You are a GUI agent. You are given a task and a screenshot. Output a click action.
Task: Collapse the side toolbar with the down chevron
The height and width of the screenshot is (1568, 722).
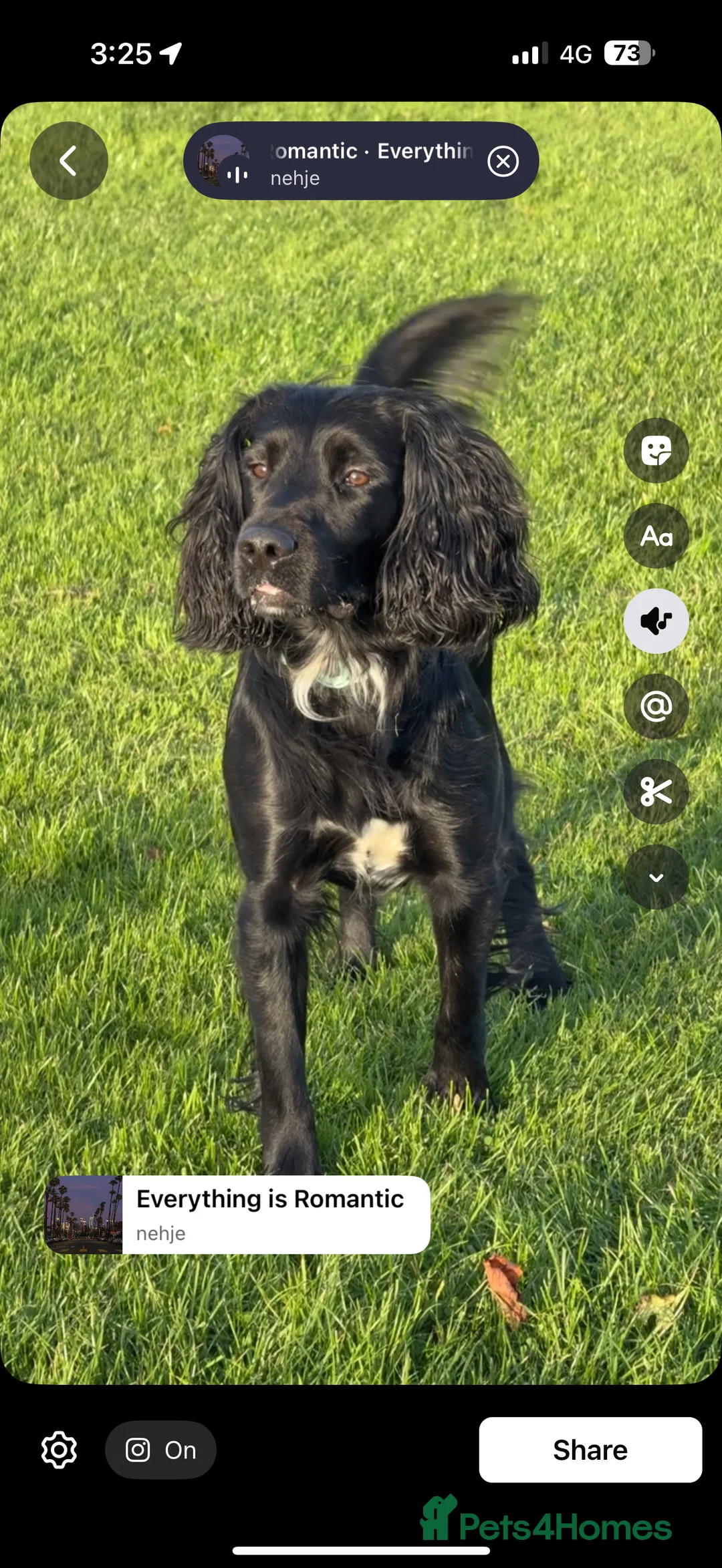[x=656, y=877]
